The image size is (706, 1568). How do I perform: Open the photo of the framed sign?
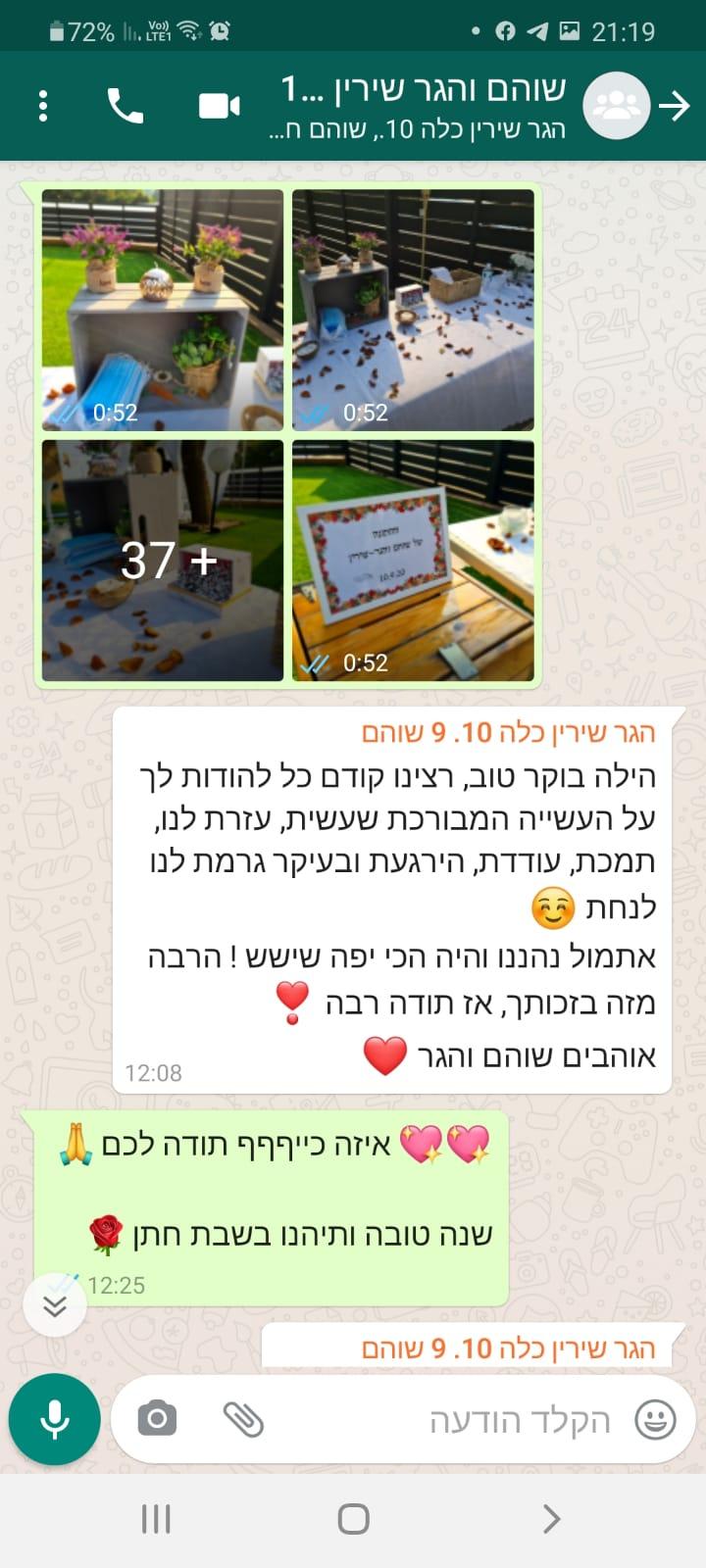coord(413,561)
